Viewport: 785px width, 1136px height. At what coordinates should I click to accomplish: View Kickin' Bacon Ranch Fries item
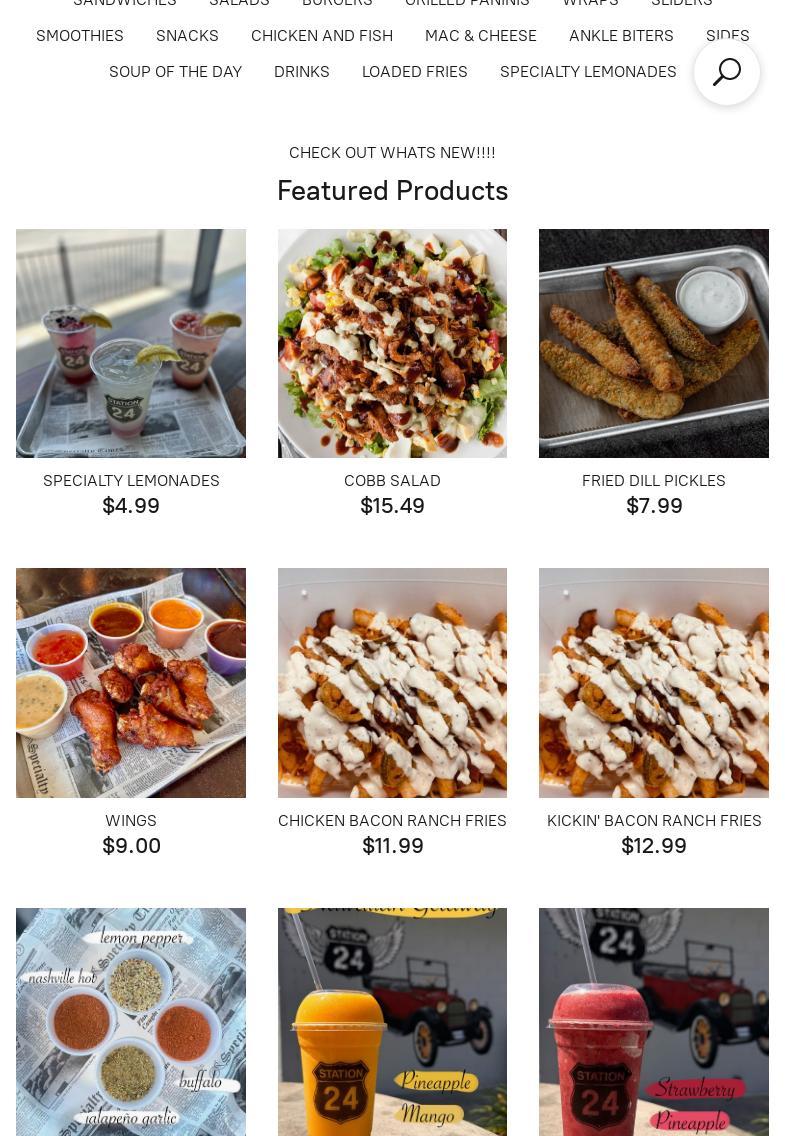pyautogui.click(x=654, y=683)
